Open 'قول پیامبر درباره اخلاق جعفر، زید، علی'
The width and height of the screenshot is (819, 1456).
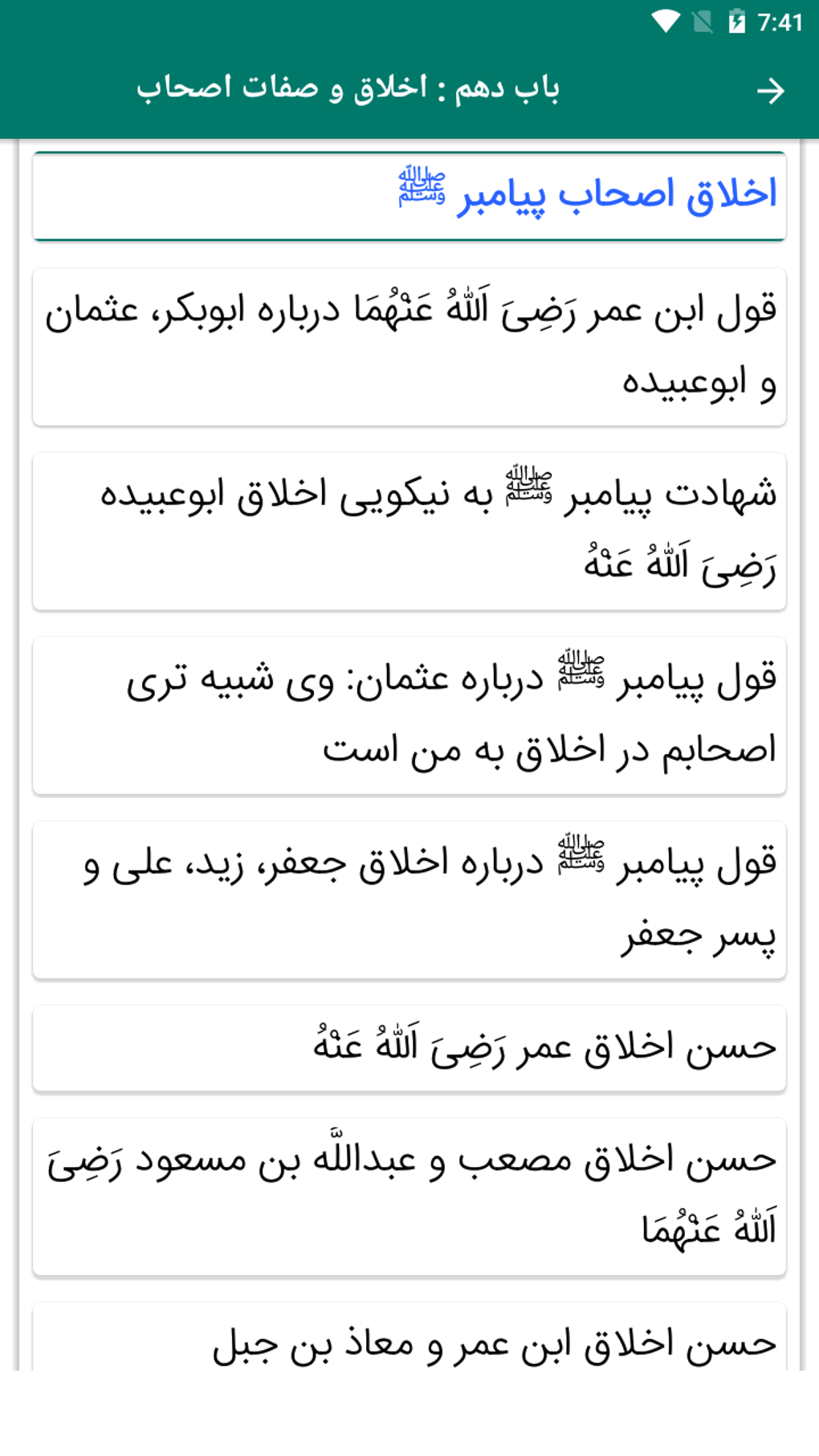pyautogui.click(x=409, y=899)
